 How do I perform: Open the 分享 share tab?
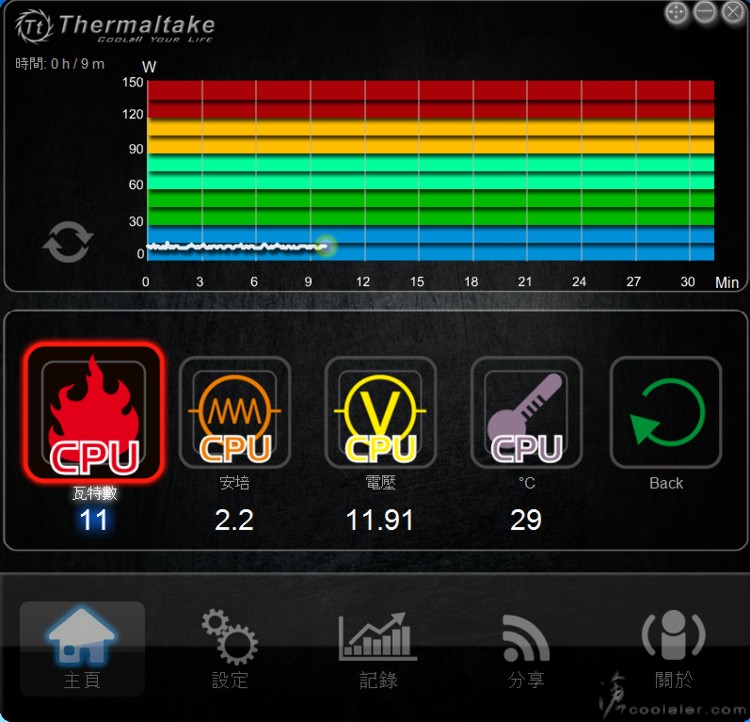(x=526, y=649)
